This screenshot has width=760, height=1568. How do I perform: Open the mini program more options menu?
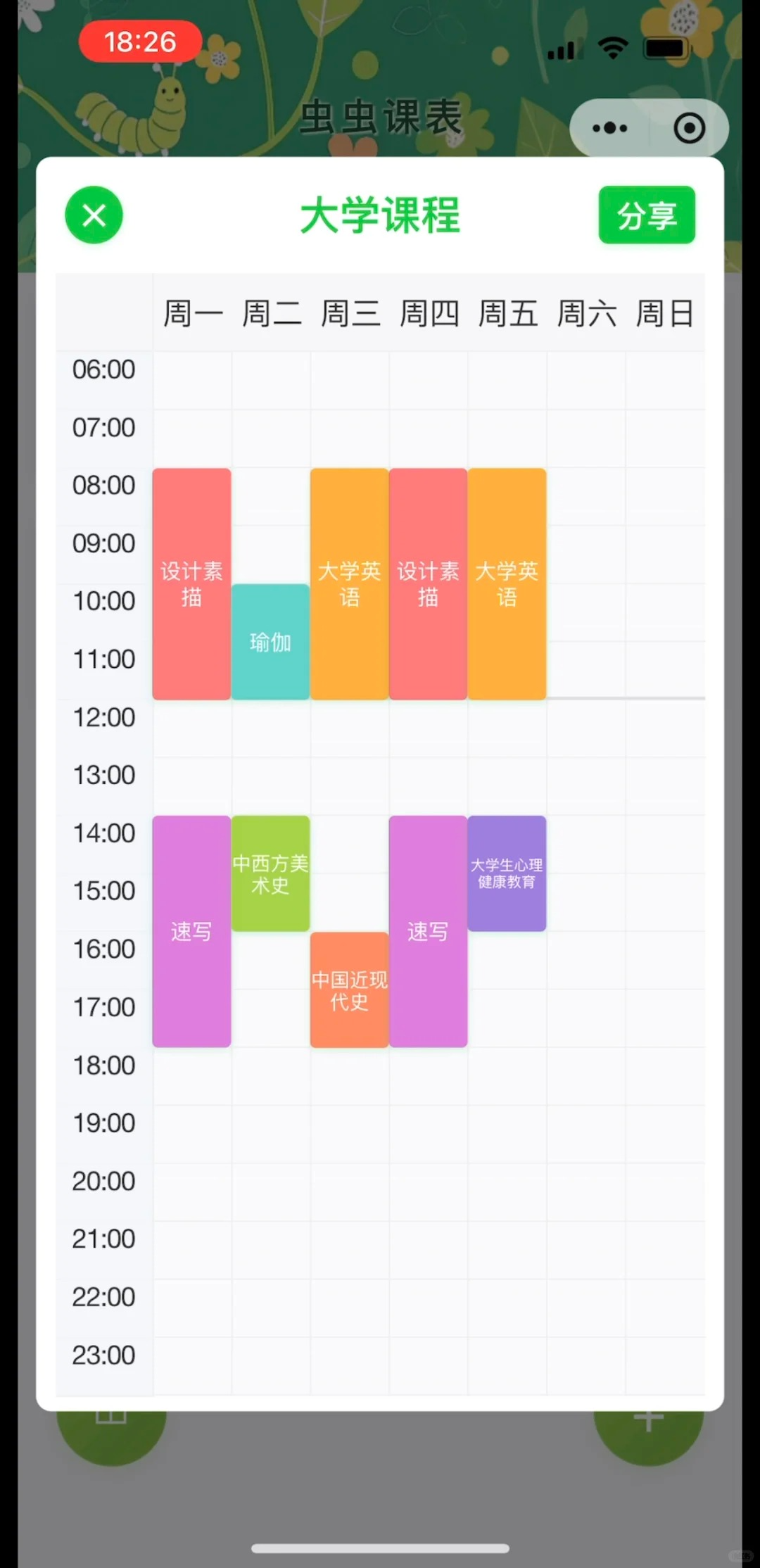(x=610, y=128)
